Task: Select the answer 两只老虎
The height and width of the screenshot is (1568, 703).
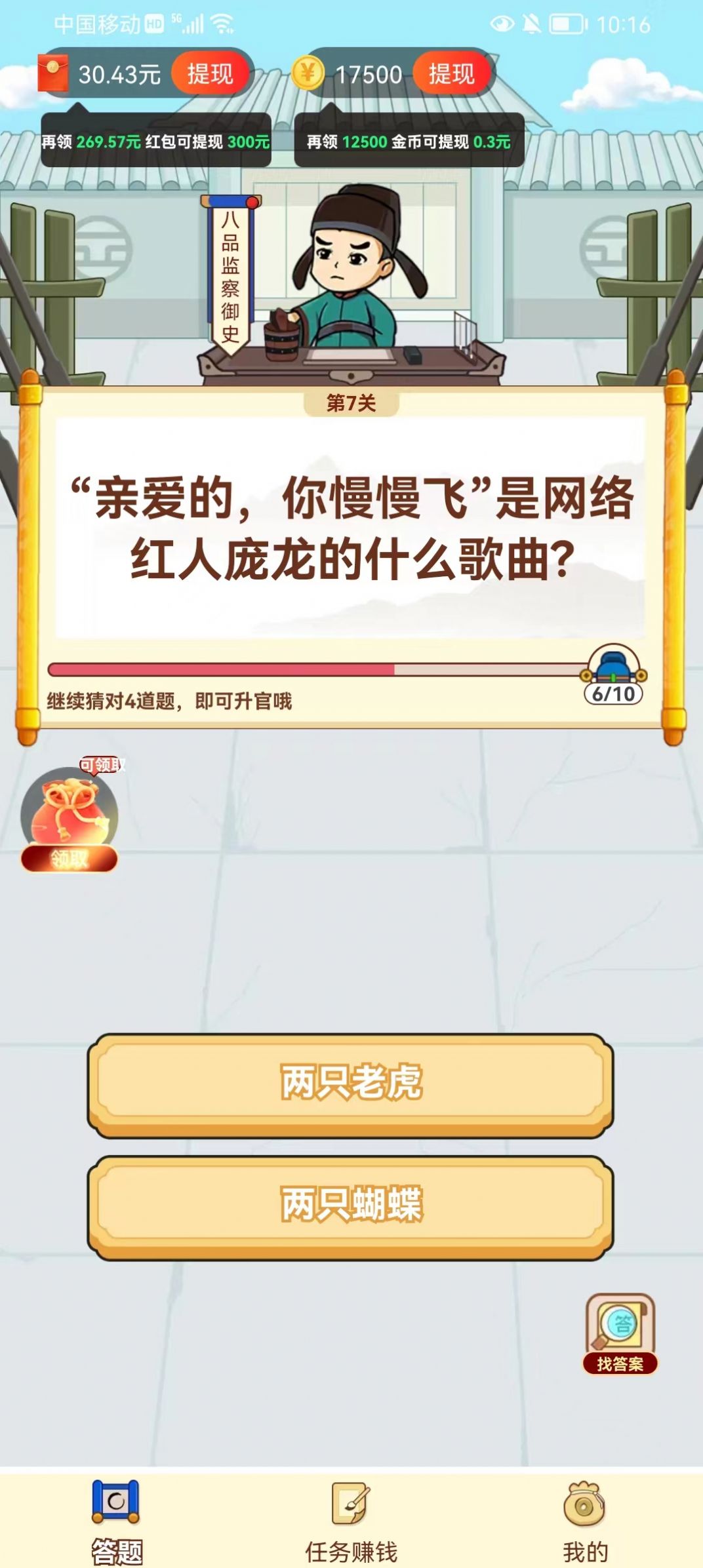Action: (x=351, y=1082)
